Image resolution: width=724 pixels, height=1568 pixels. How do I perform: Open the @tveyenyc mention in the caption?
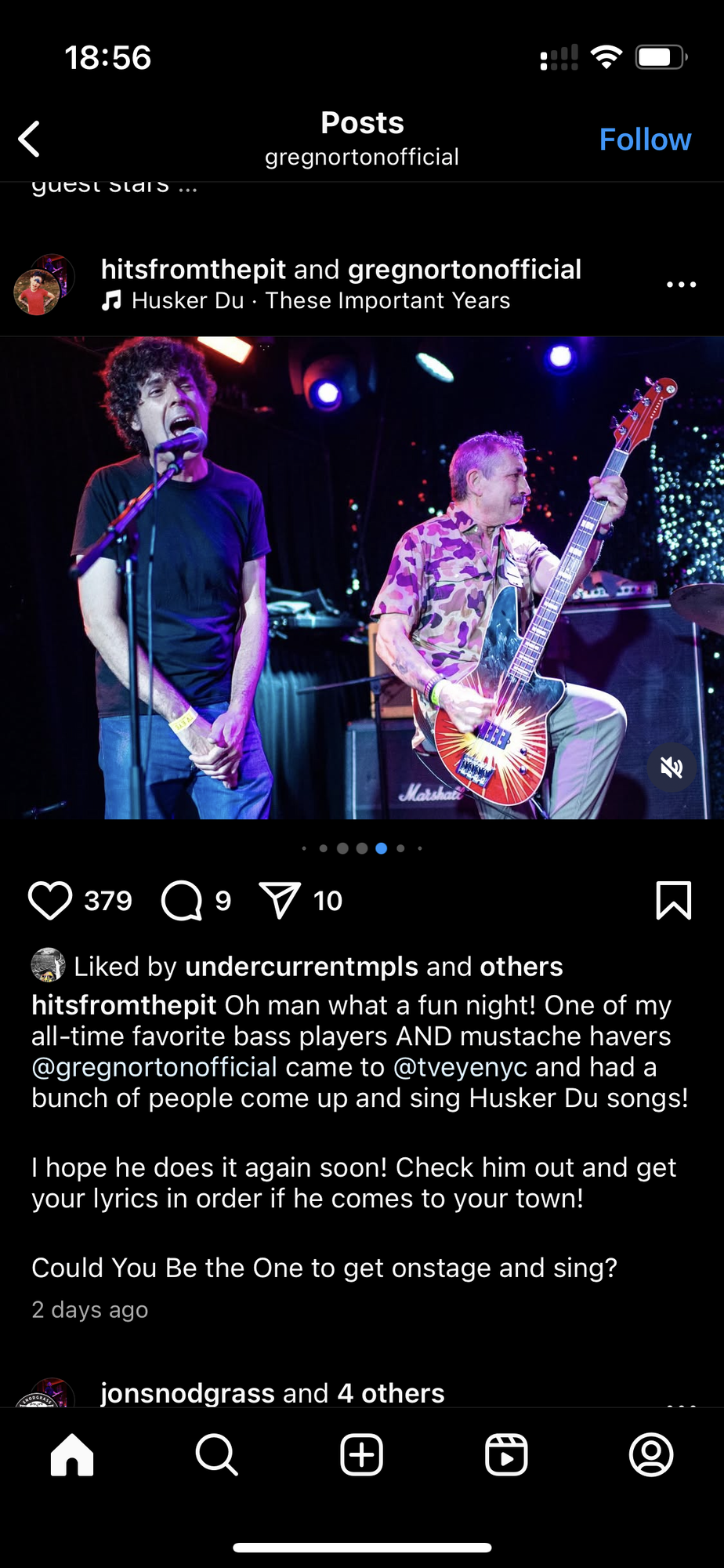460,1067
